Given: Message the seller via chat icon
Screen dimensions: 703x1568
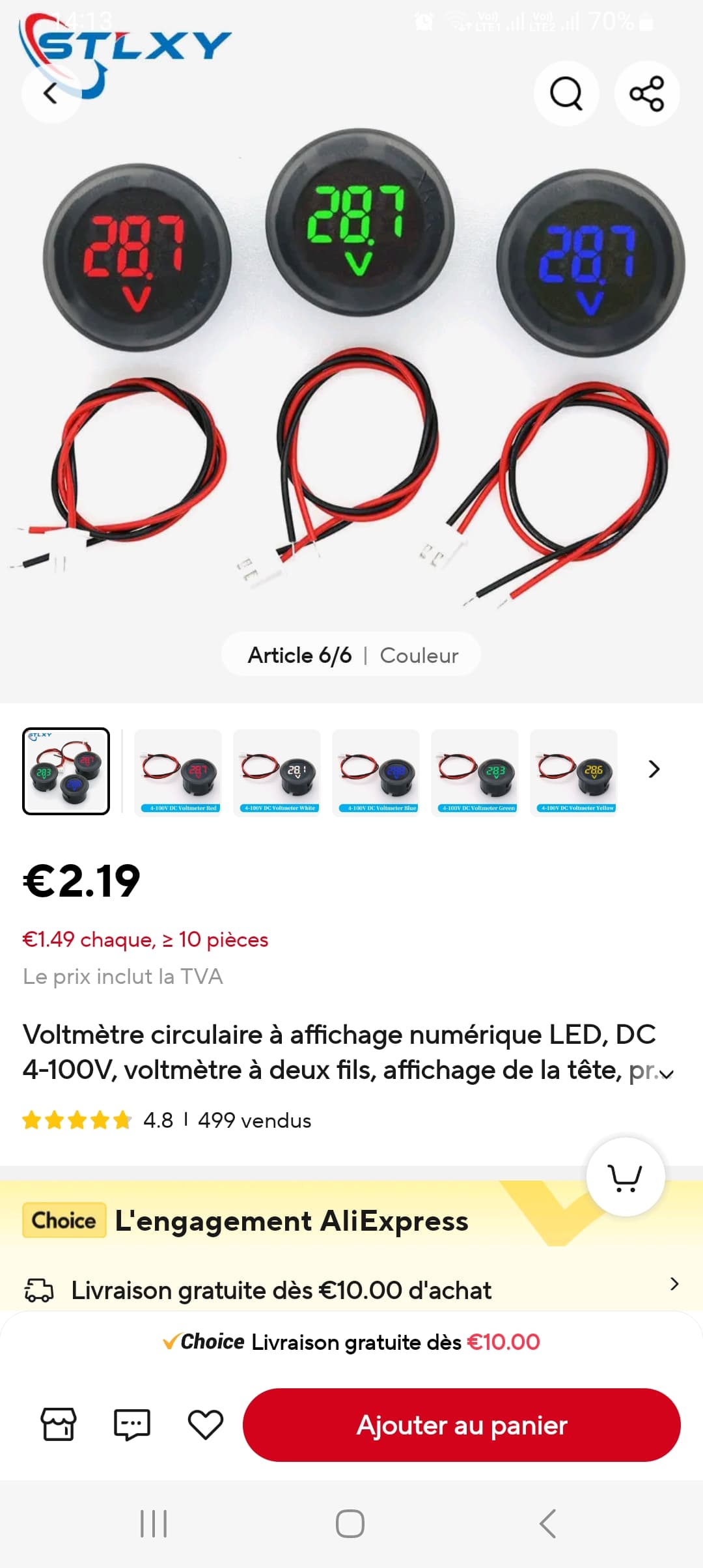Looking at the screenshot, I should [131, 1425].
